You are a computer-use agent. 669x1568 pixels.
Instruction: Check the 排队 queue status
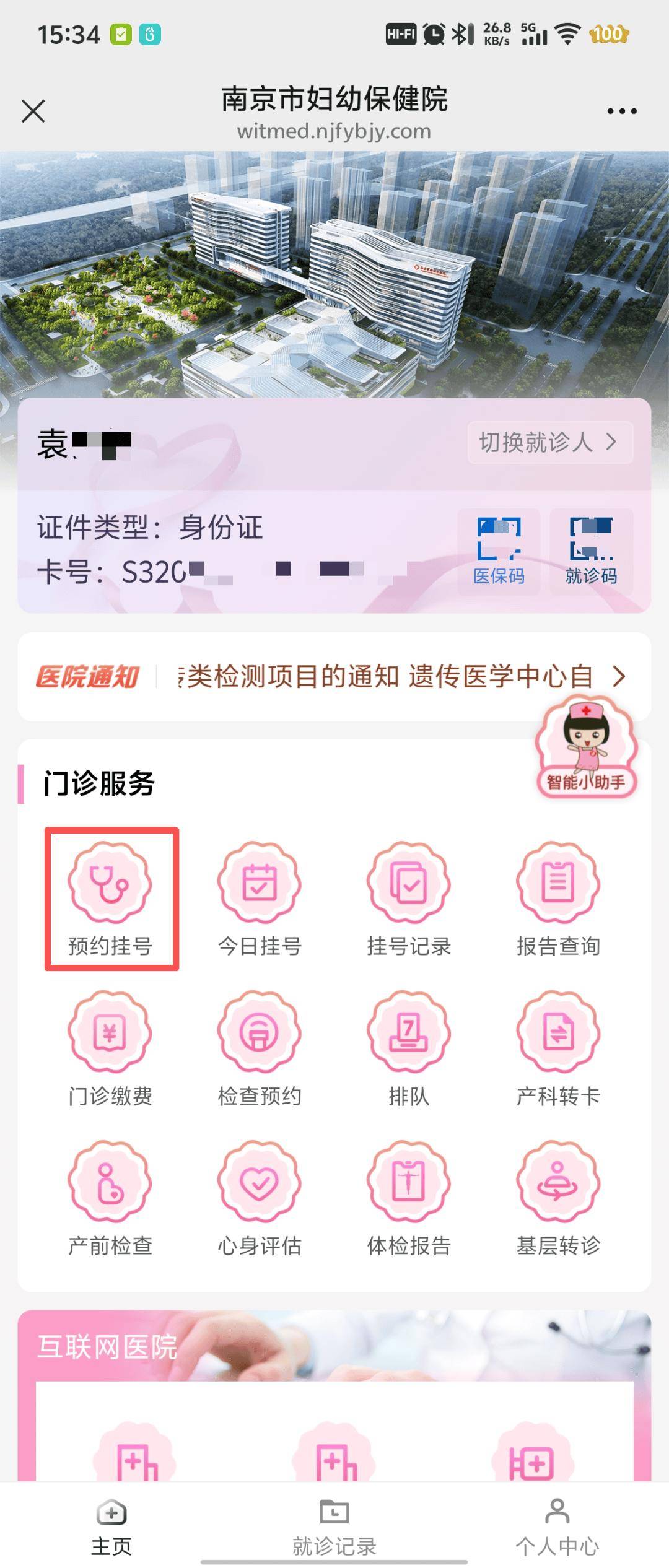[x=409, y=1048]
